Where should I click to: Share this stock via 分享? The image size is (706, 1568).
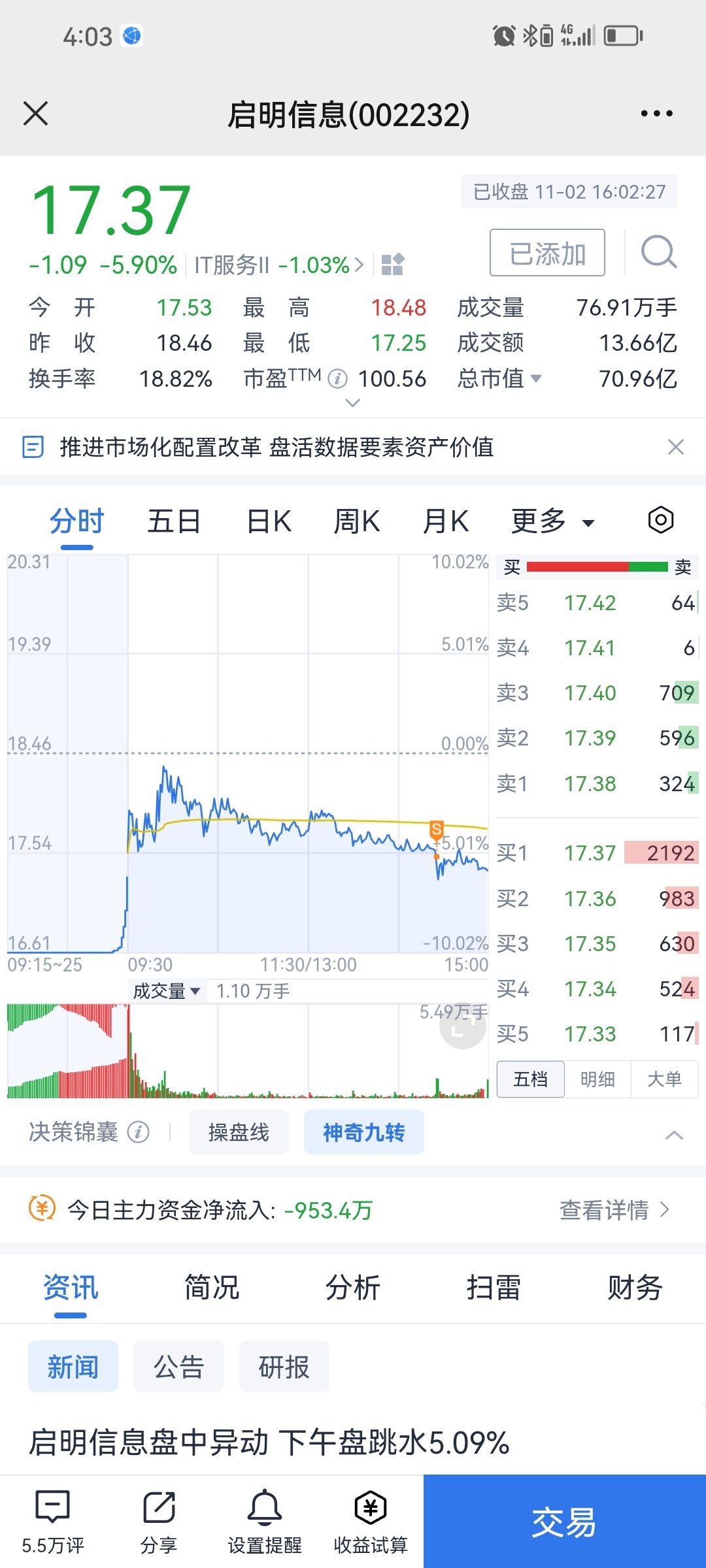point(159,1522)
